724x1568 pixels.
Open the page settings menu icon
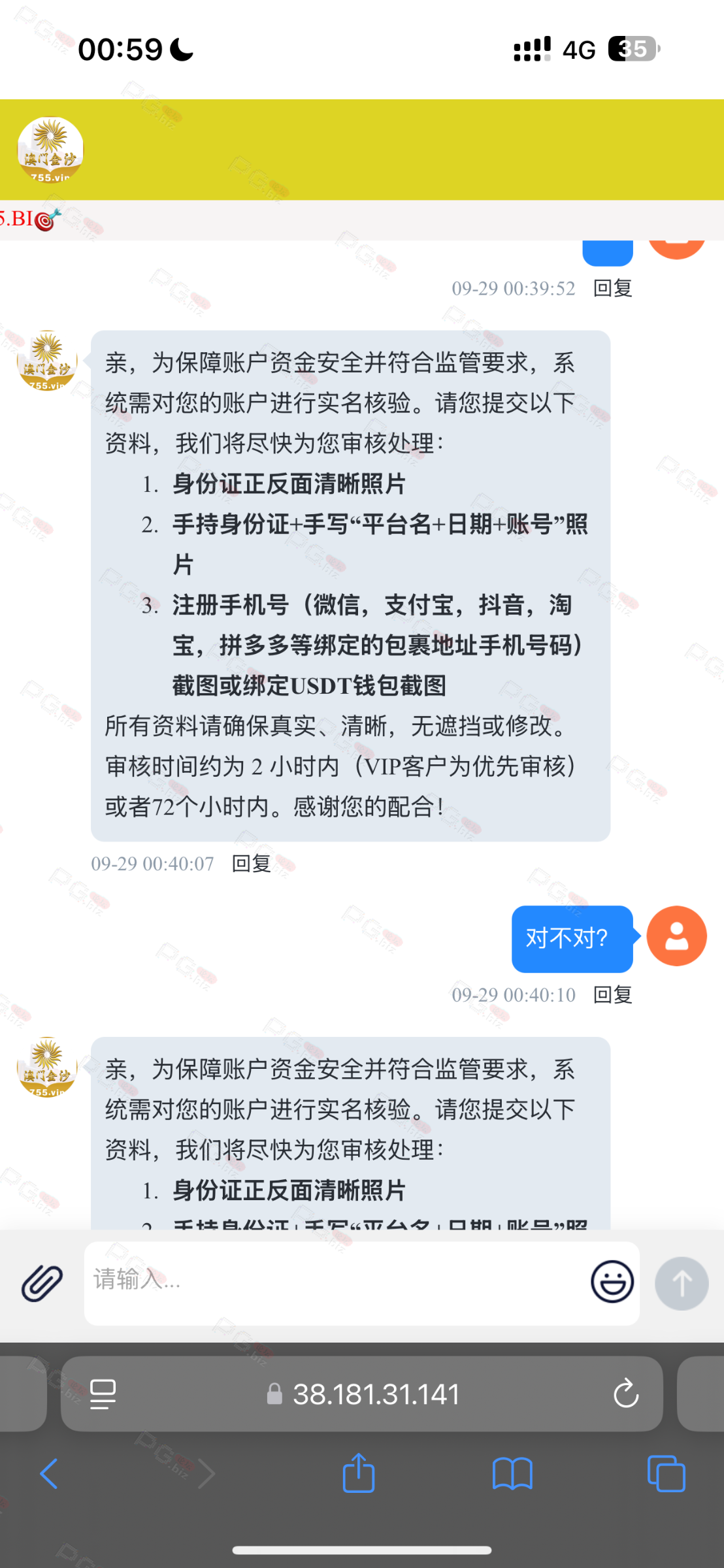point(103,1394)
